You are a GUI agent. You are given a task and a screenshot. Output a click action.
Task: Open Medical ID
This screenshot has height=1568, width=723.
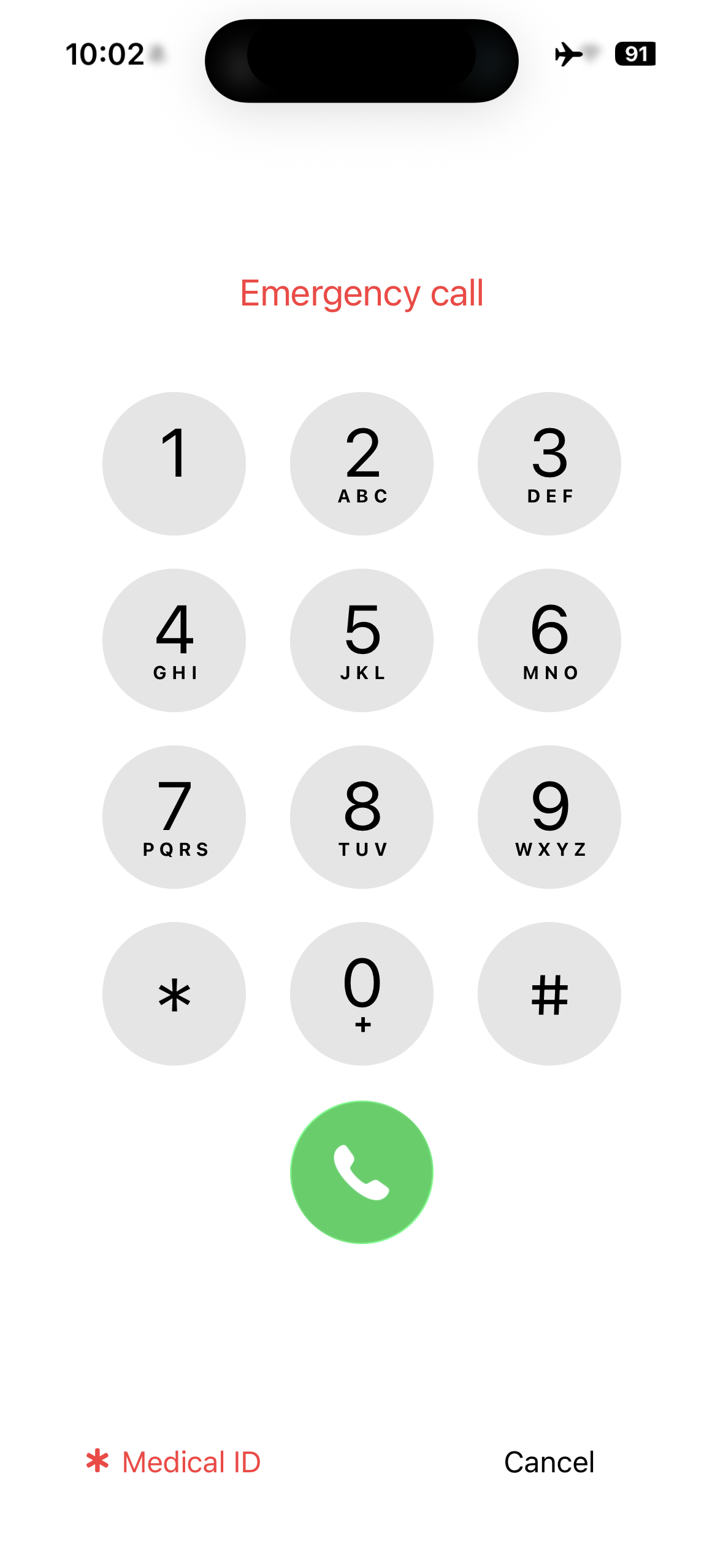pyautogui.click(x=174, y=1462)
